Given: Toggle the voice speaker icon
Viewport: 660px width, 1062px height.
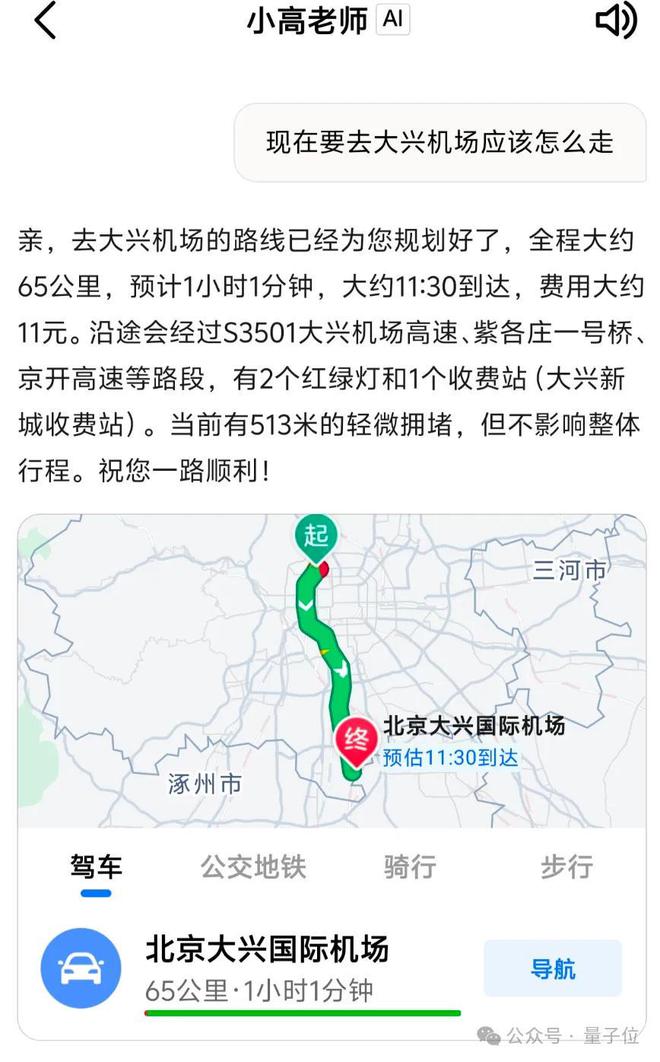Looking at the screenshot, I should (x=615, y=21).
